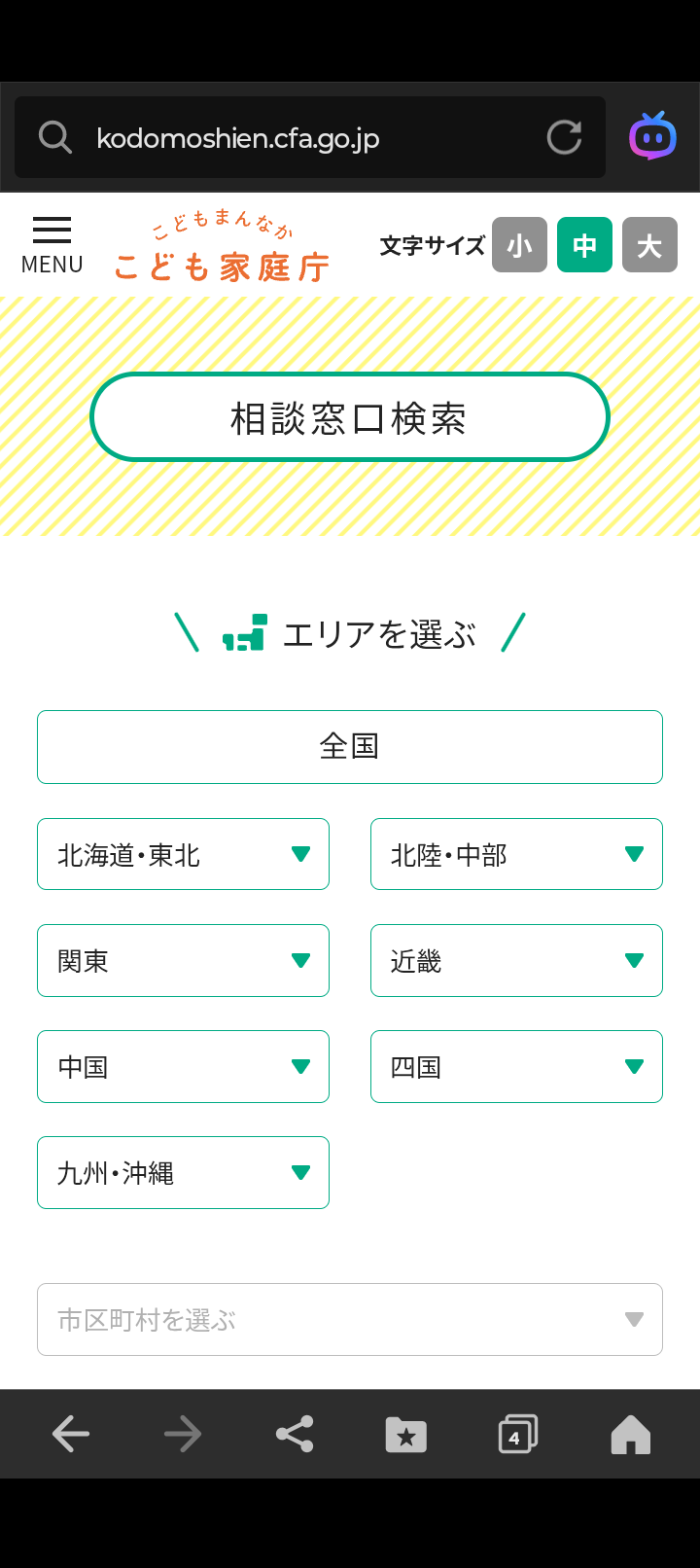Reload the page
The width and height of the screenshot is (700, 1568).
point(564,138)
